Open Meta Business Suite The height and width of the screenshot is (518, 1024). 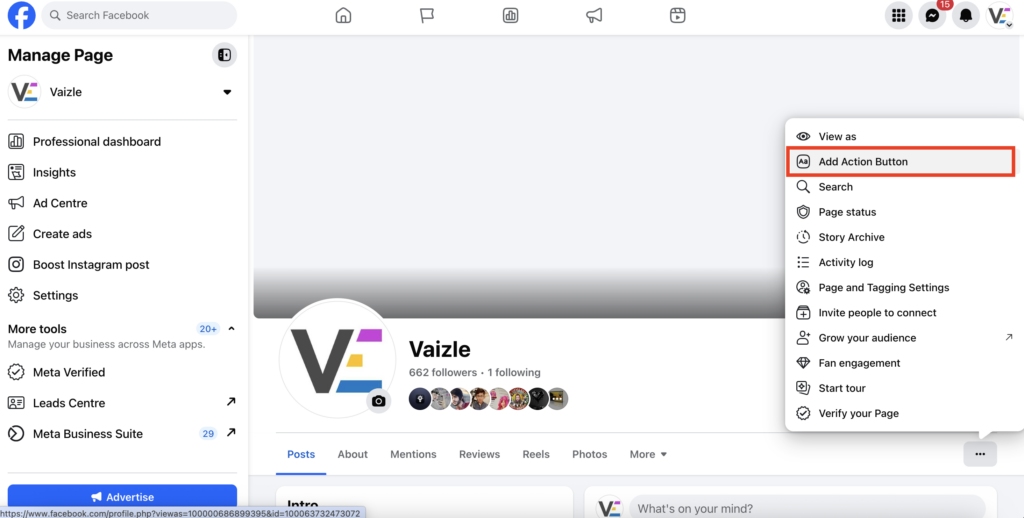tap(88, 433)
